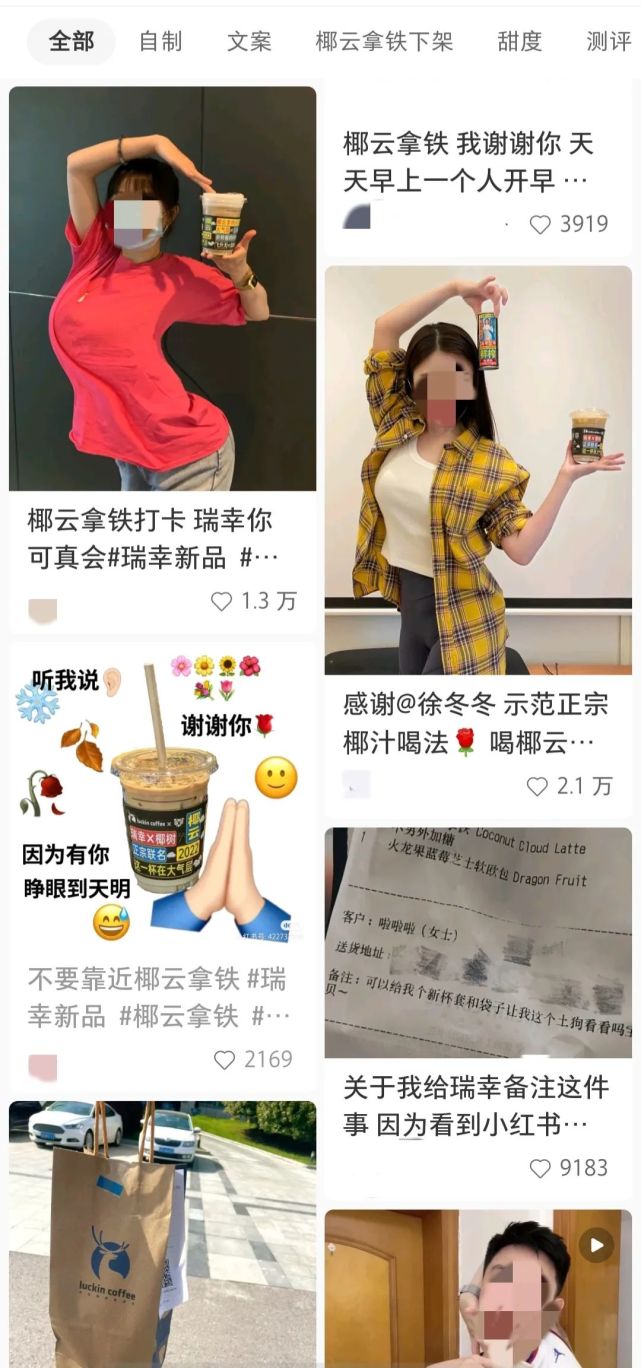This screenshot has height=1368, width=641.
Task: Select the 自制 filter tab
Action: coord(160,41)
